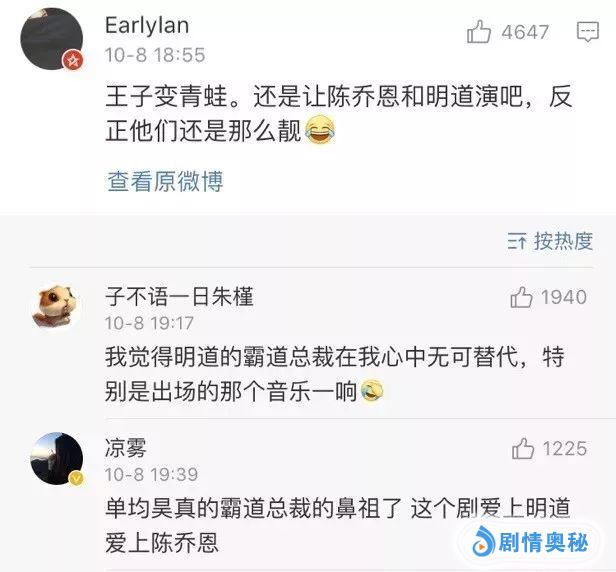
Task: Like 凉雾's comment
Action: pos(523,449)
